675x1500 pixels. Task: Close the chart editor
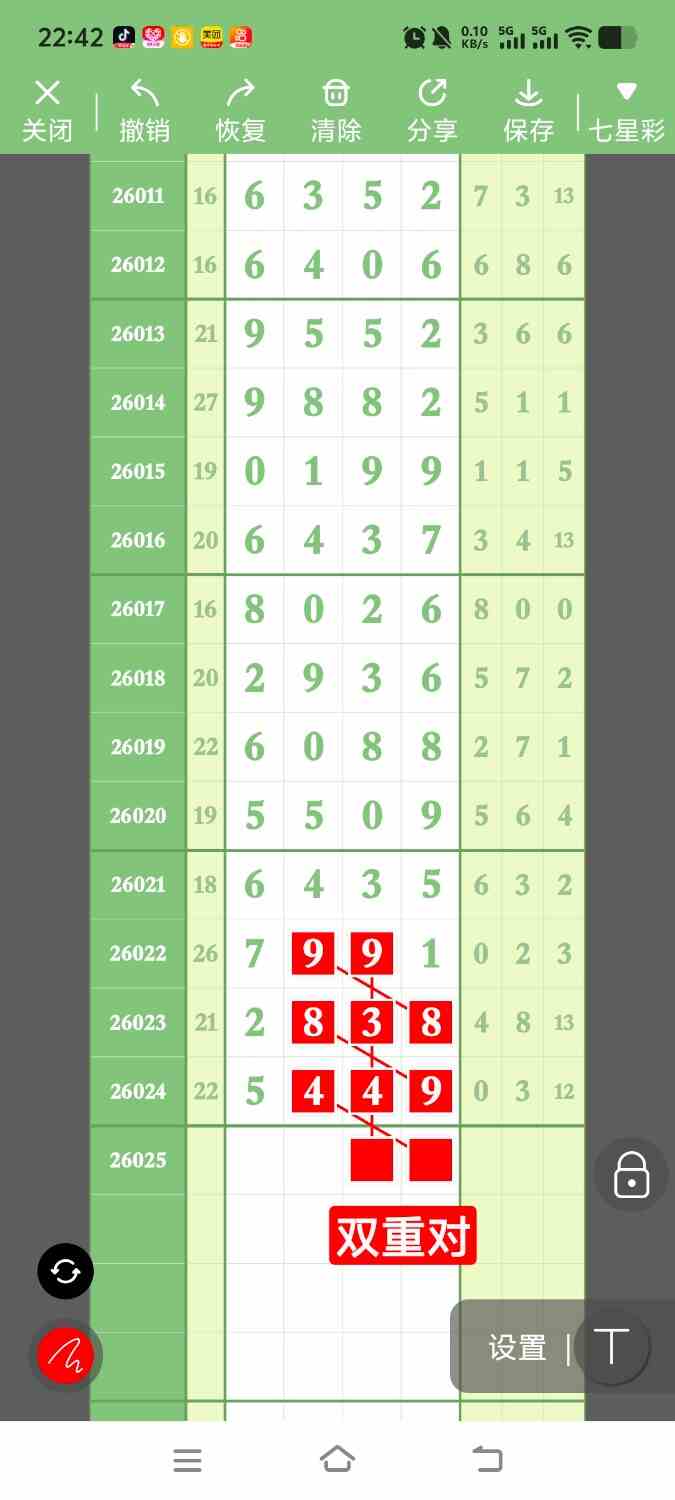47,111
